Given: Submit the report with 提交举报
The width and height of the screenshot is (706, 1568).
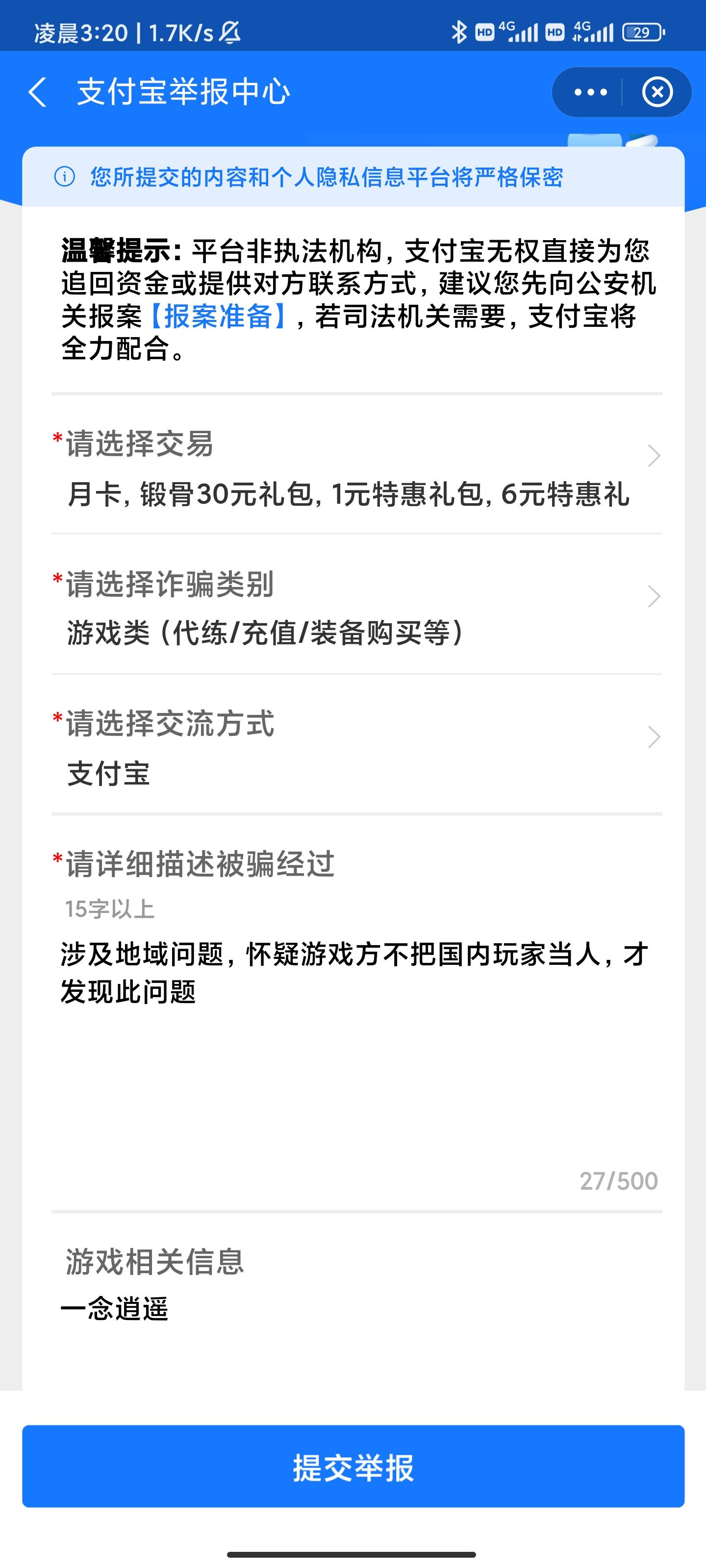Looking at the screenshot, I should (x=353, y=1467).
